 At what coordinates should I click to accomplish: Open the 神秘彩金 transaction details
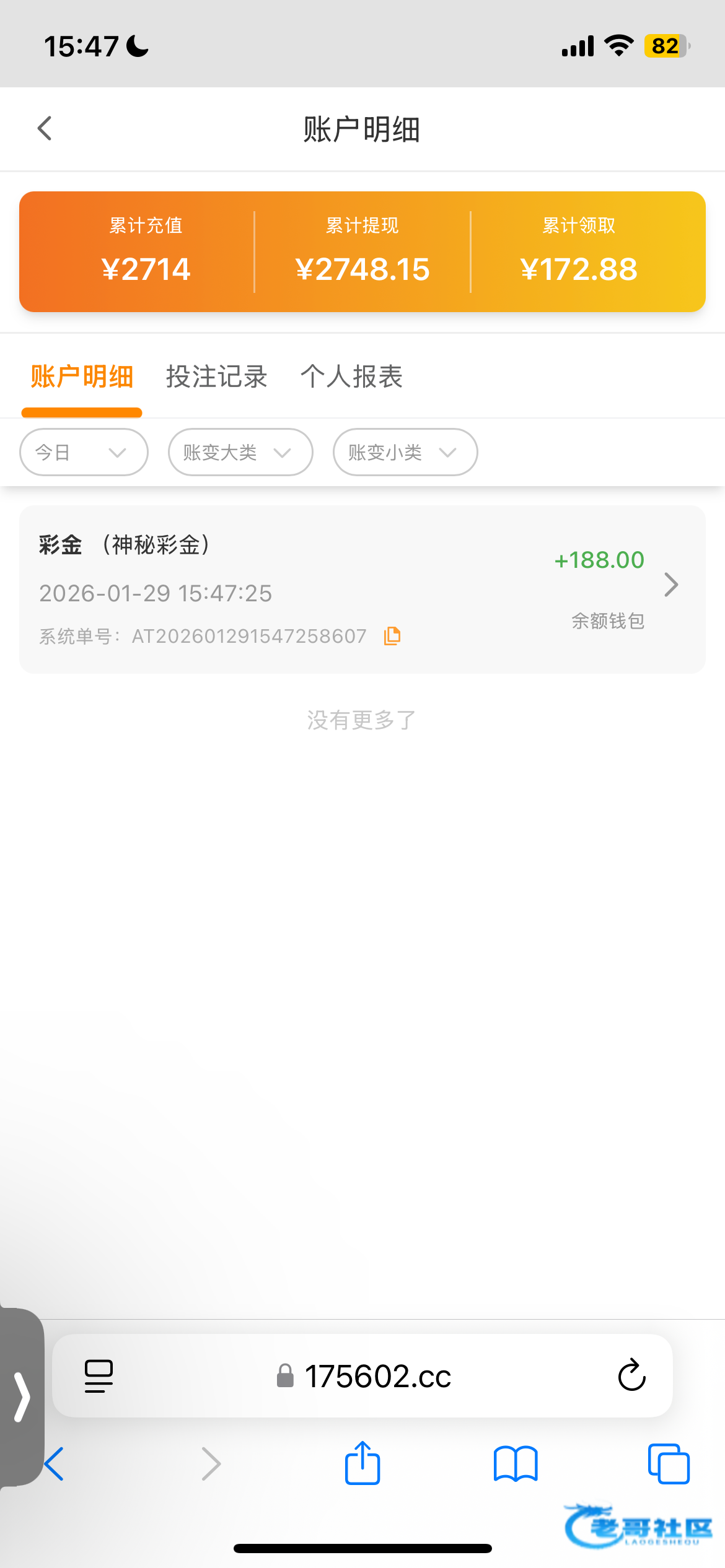[x=670, y=585]
